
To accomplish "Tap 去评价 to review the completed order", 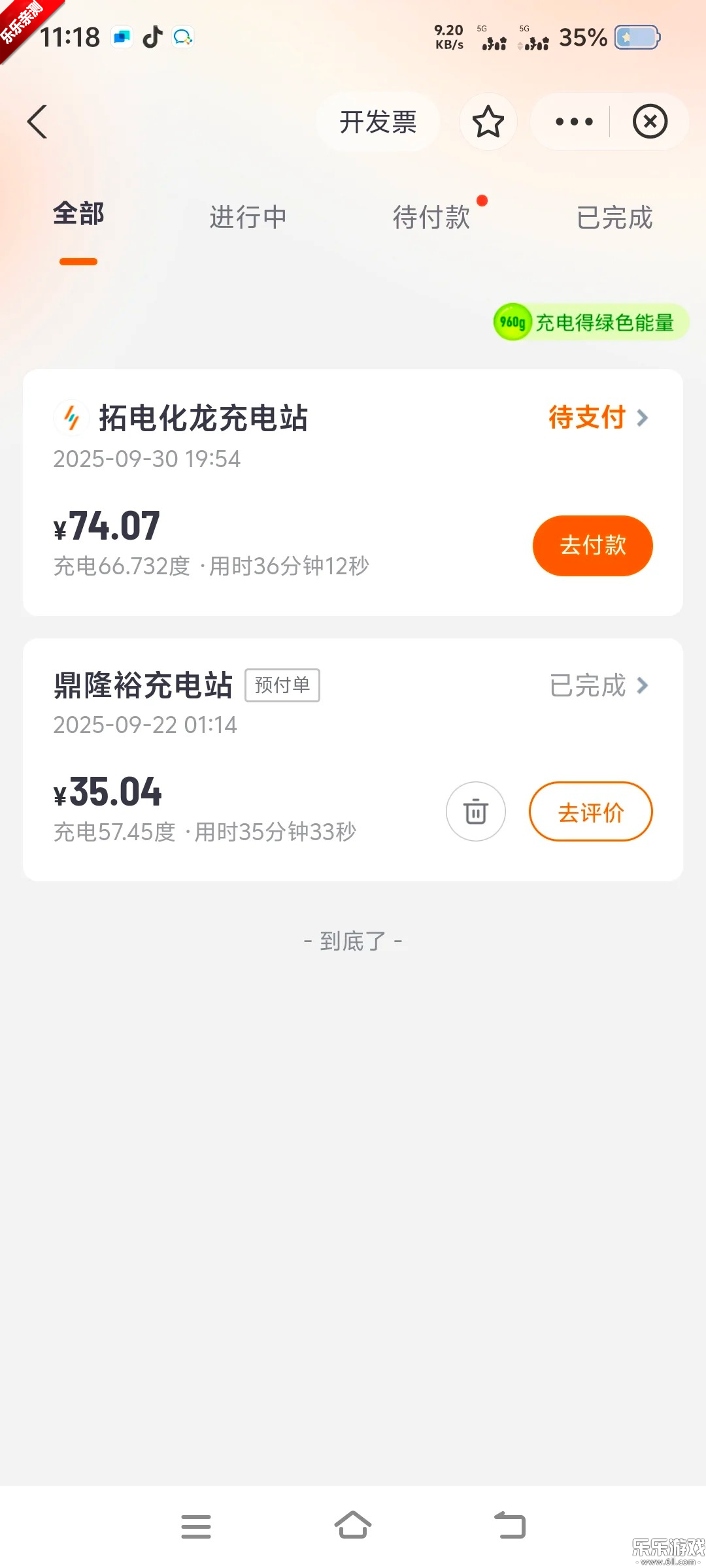I will 590,811.
